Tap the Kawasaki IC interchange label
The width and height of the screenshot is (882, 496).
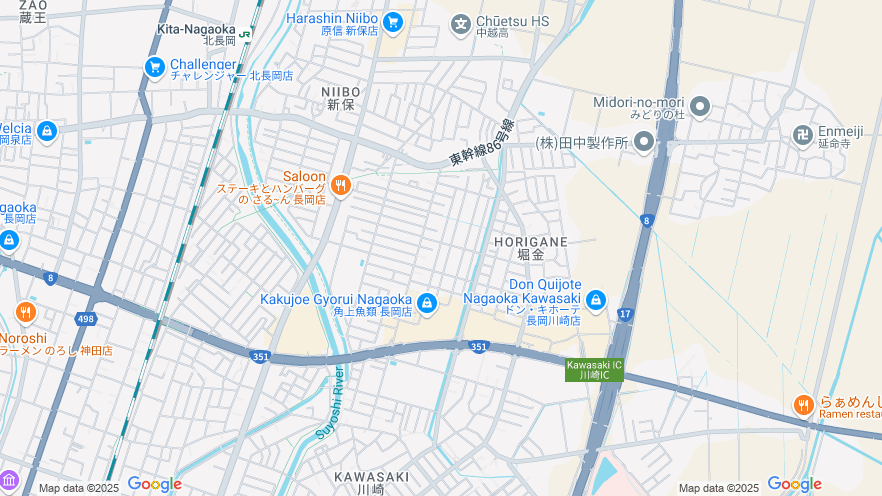coord(594,370)
